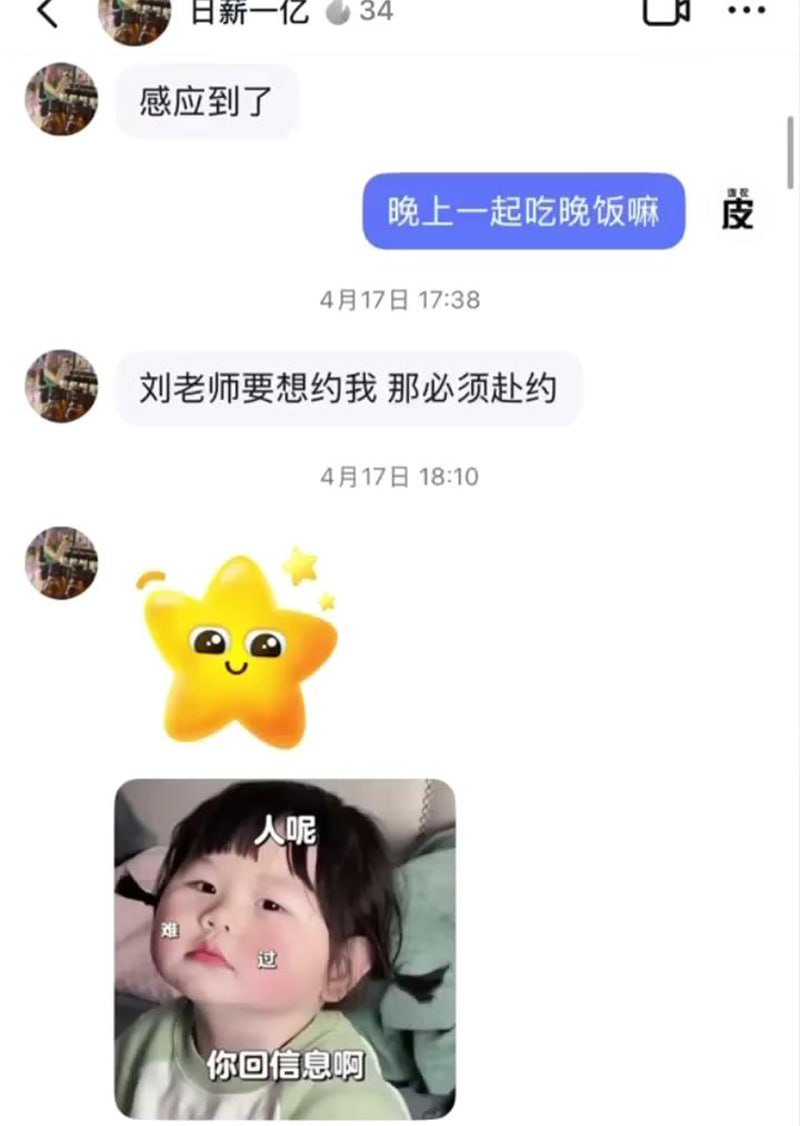The height and width of the screenshot is (1126, 800).
Task: Tap the avatar beside 感应到了 message
Action: click(61, 99)
